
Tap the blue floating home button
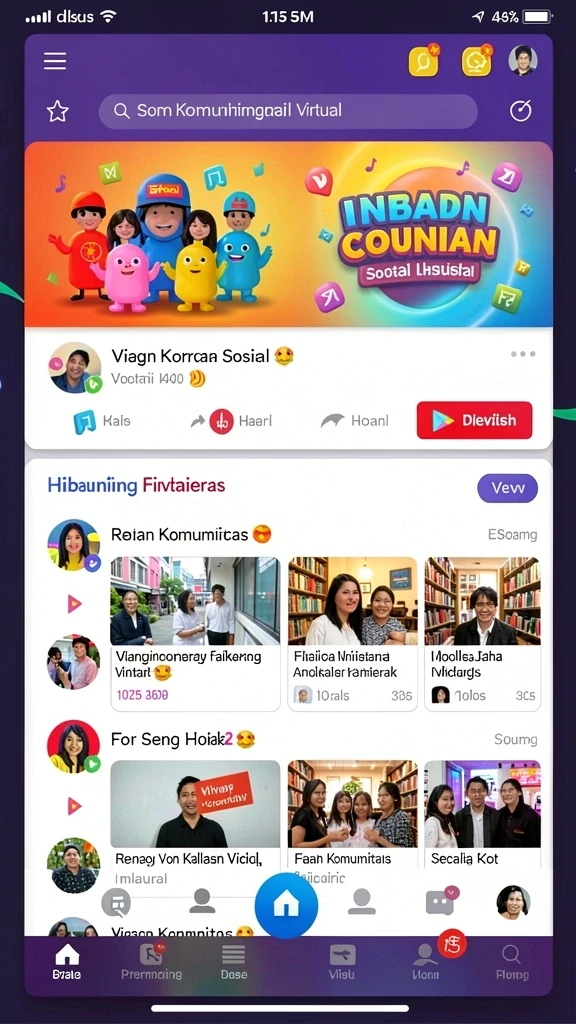coord(286,905)
